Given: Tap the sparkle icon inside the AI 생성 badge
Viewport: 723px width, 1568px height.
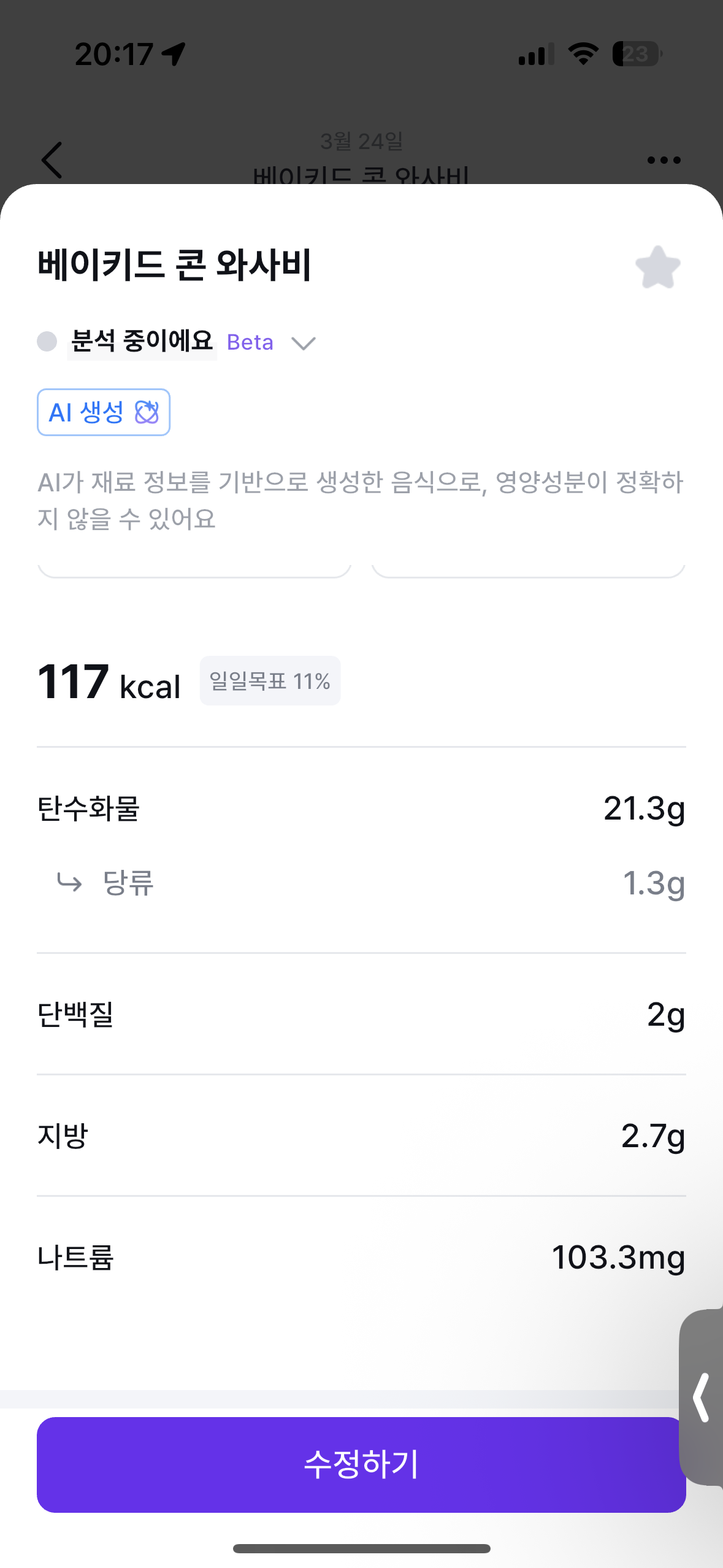Looking at the screenshot, I should (x=147, y=412).
